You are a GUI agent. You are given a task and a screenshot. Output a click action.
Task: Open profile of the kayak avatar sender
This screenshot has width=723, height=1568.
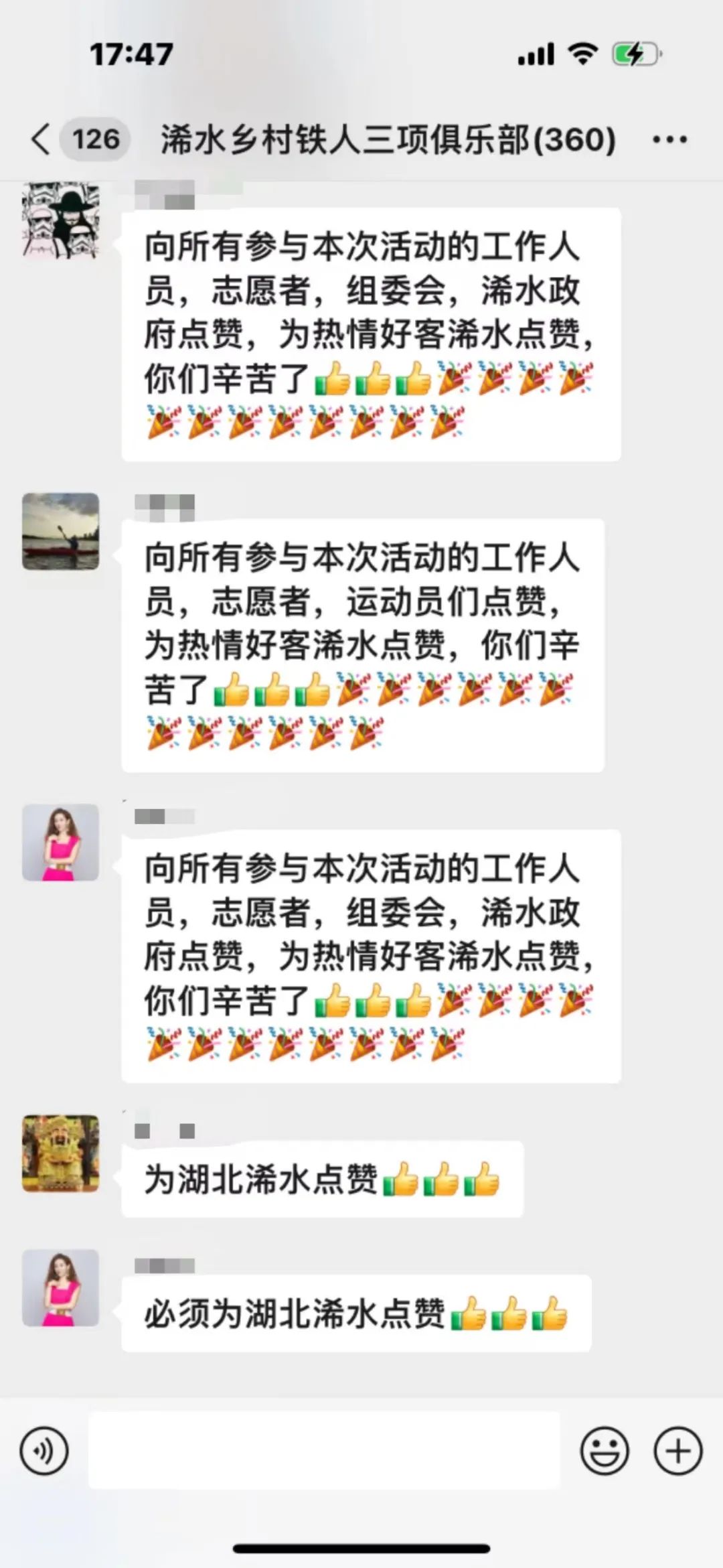tap(61, 531)
